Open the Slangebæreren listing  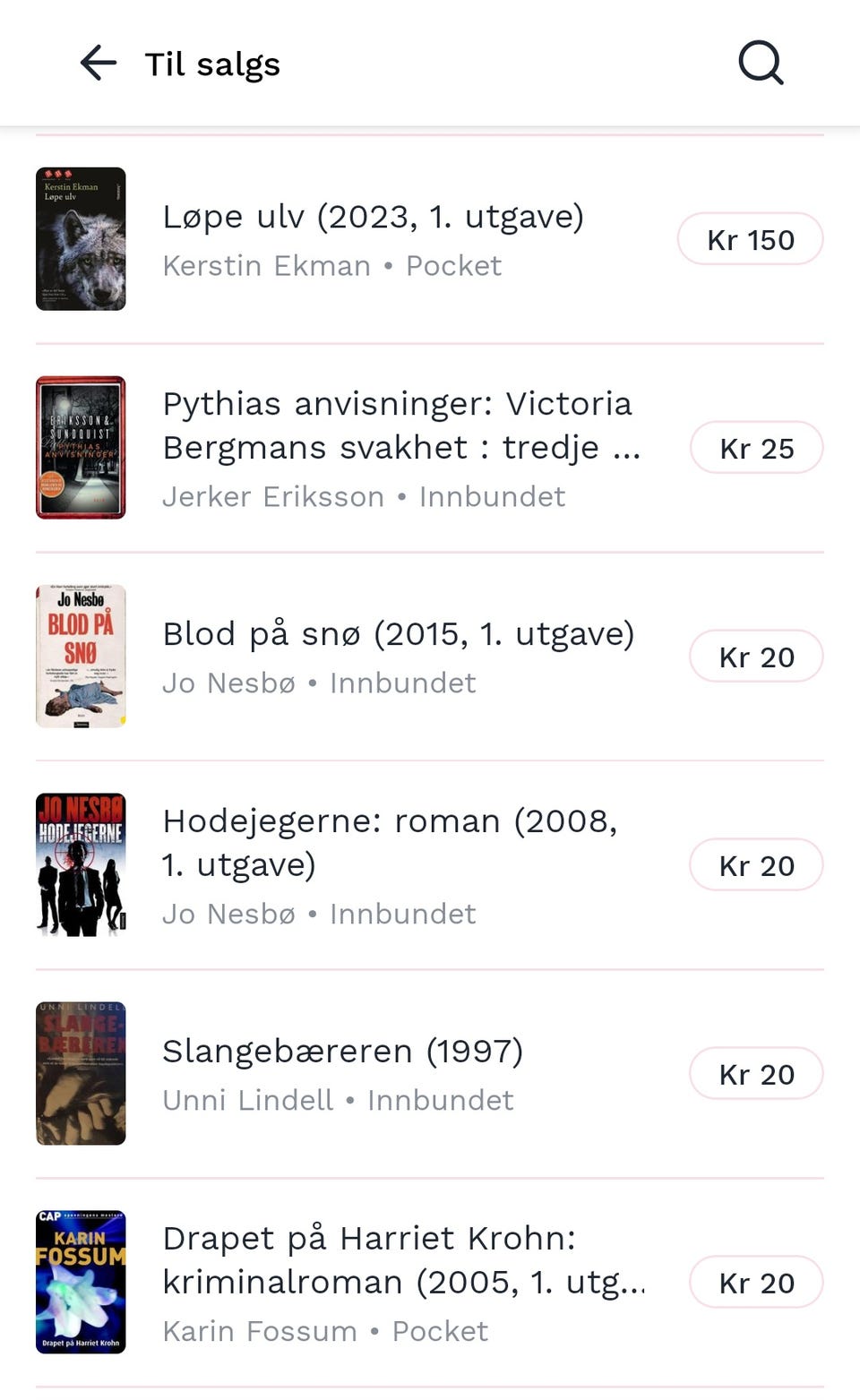(x=343, y=1050)
